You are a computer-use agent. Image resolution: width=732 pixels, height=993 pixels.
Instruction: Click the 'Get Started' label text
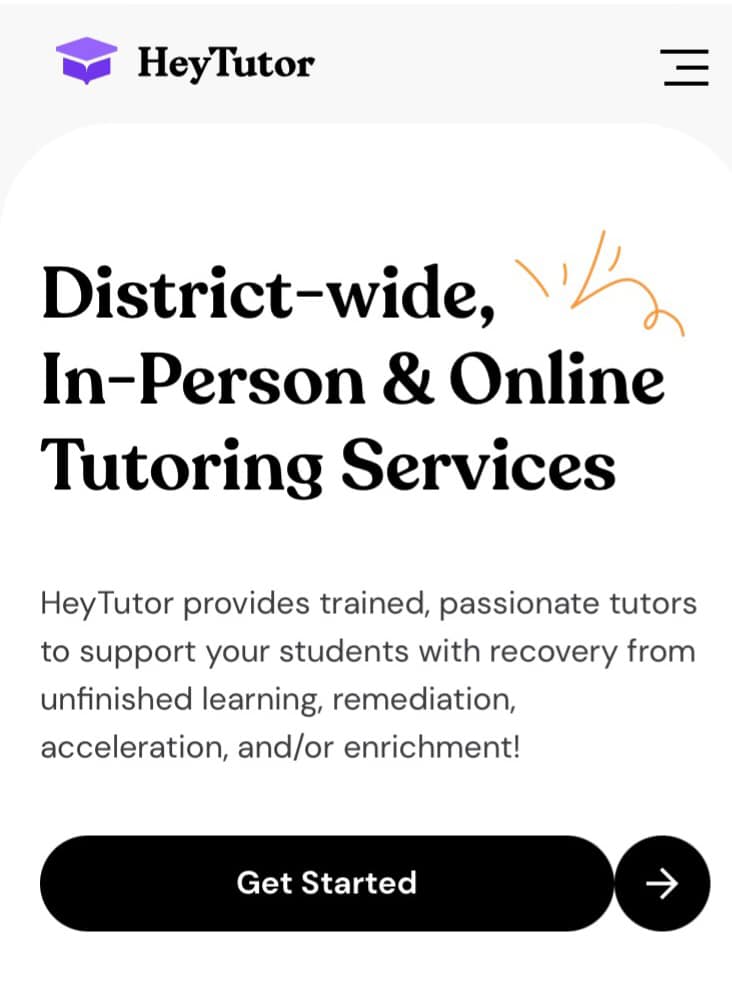tap(326, 883)
